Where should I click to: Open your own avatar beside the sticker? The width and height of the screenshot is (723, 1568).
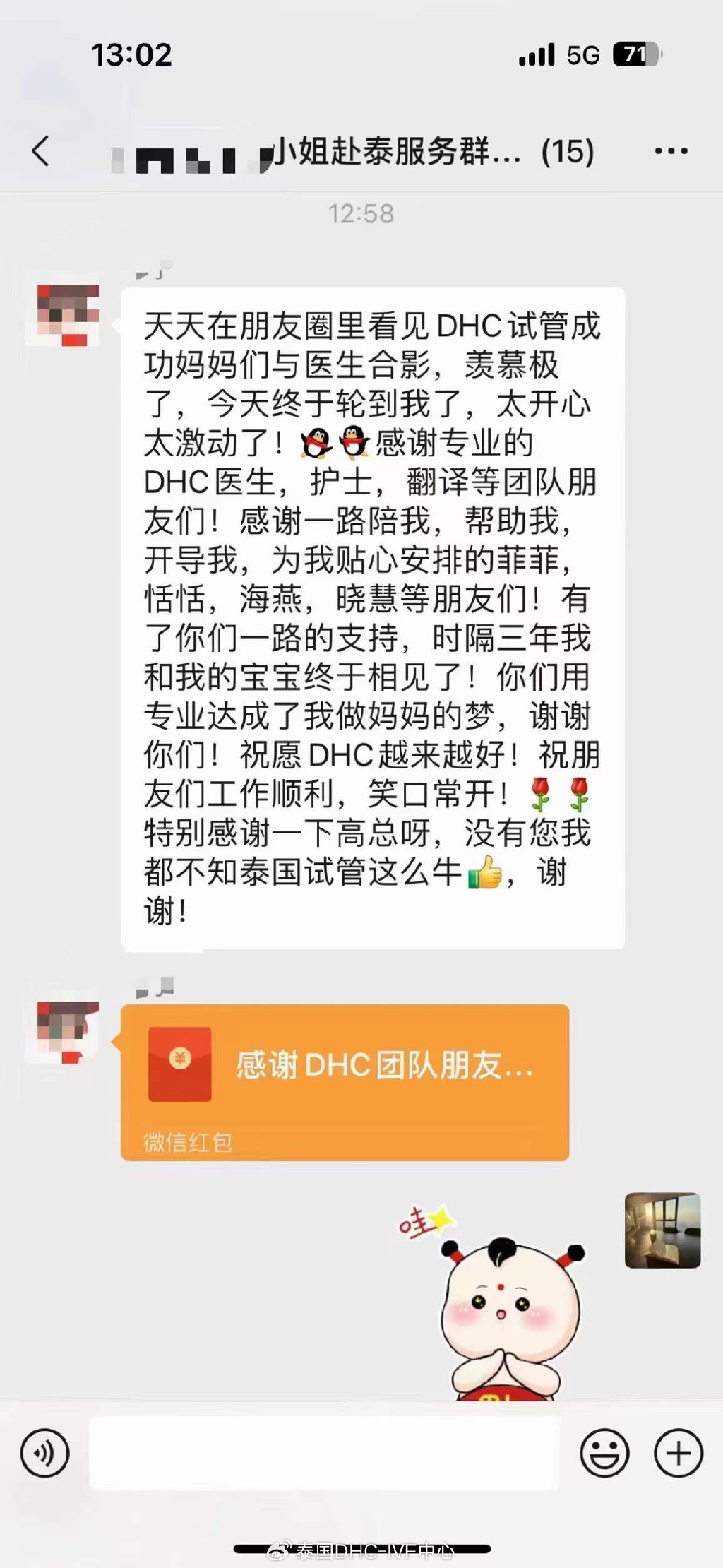[x=662, y=1230]
